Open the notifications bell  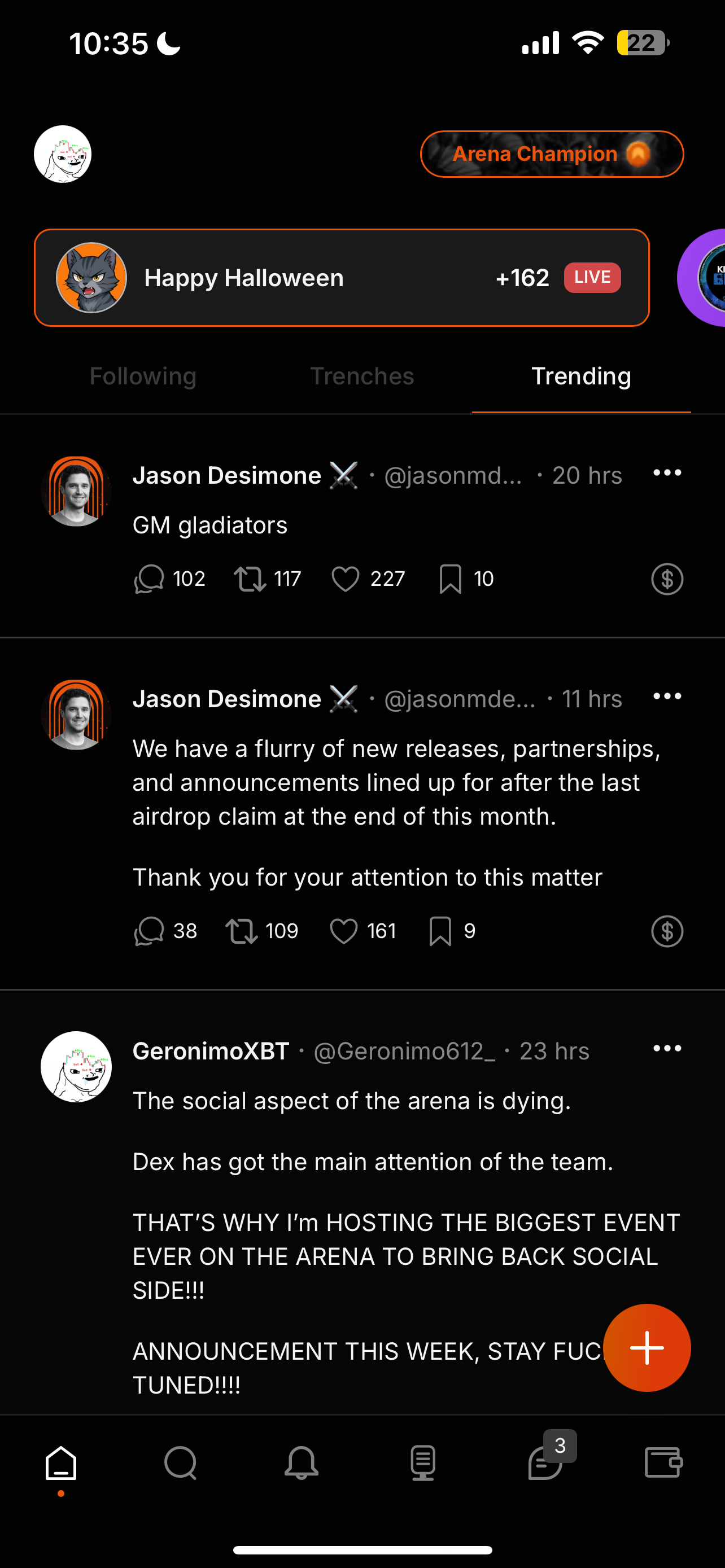pyautogui.click(x=302, y=1462)
